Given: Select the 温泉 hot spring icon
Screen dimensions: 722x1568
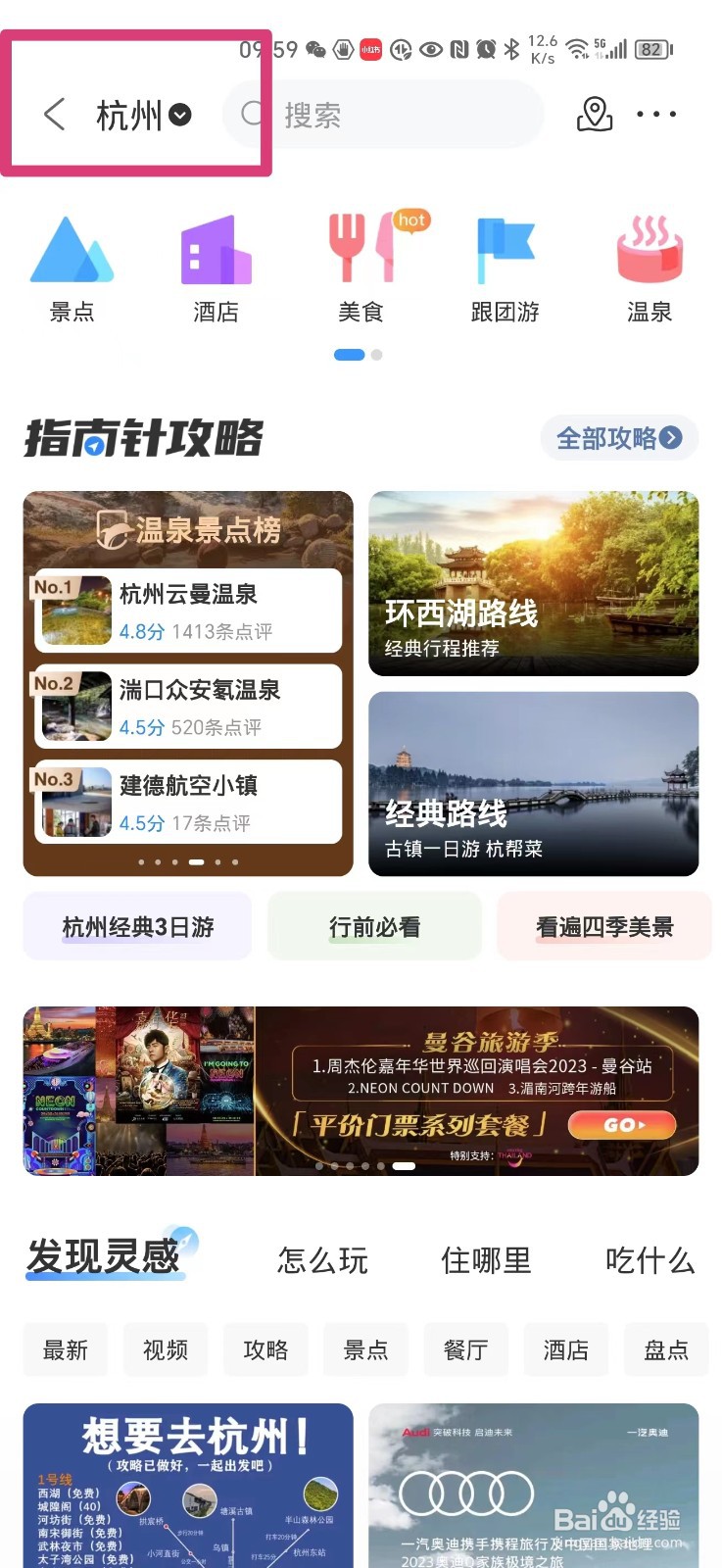Looking at the screenshot, I should click(649, 255).
